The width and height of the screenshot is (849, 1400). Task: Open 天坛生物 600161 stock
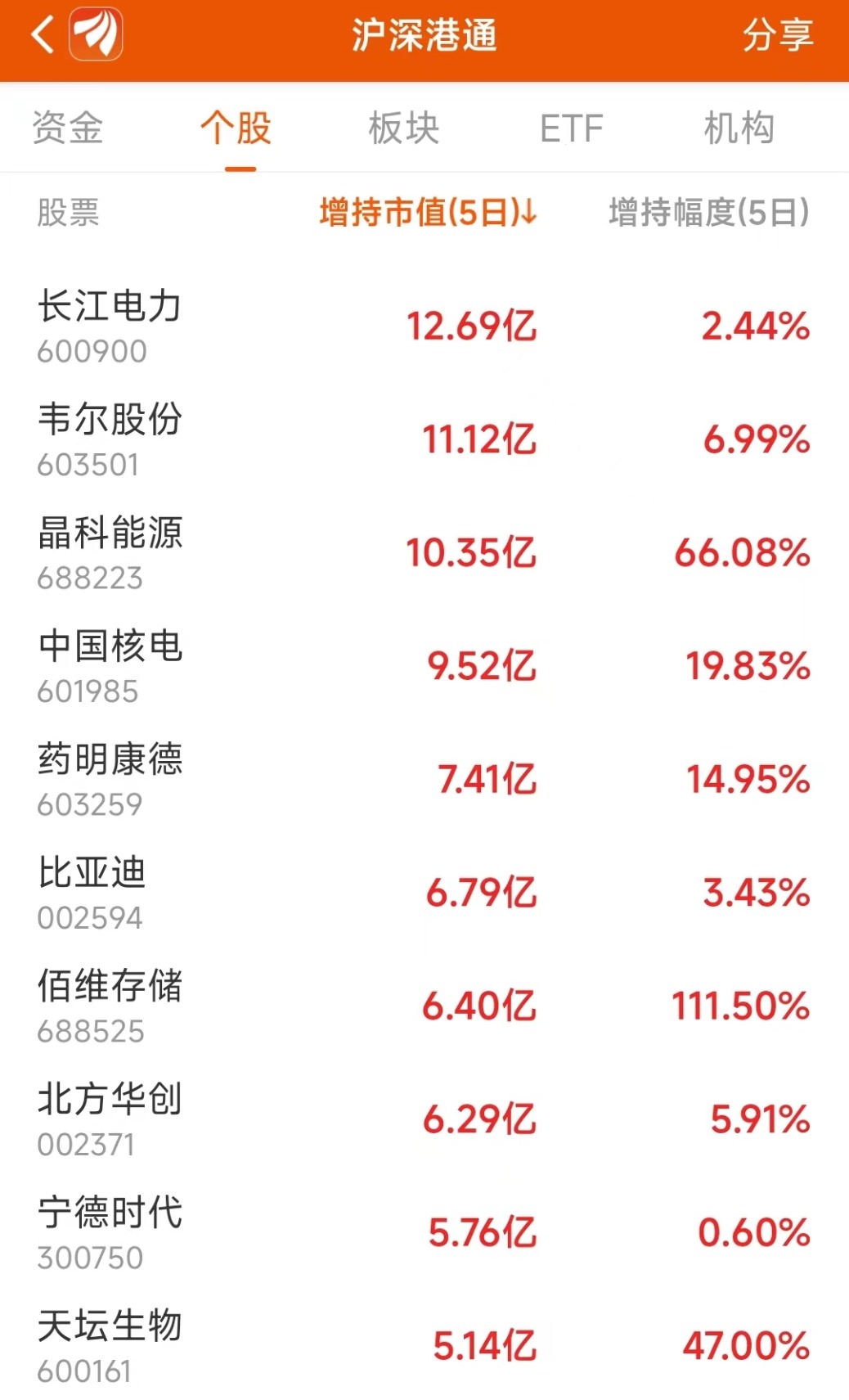[424, 1345]
